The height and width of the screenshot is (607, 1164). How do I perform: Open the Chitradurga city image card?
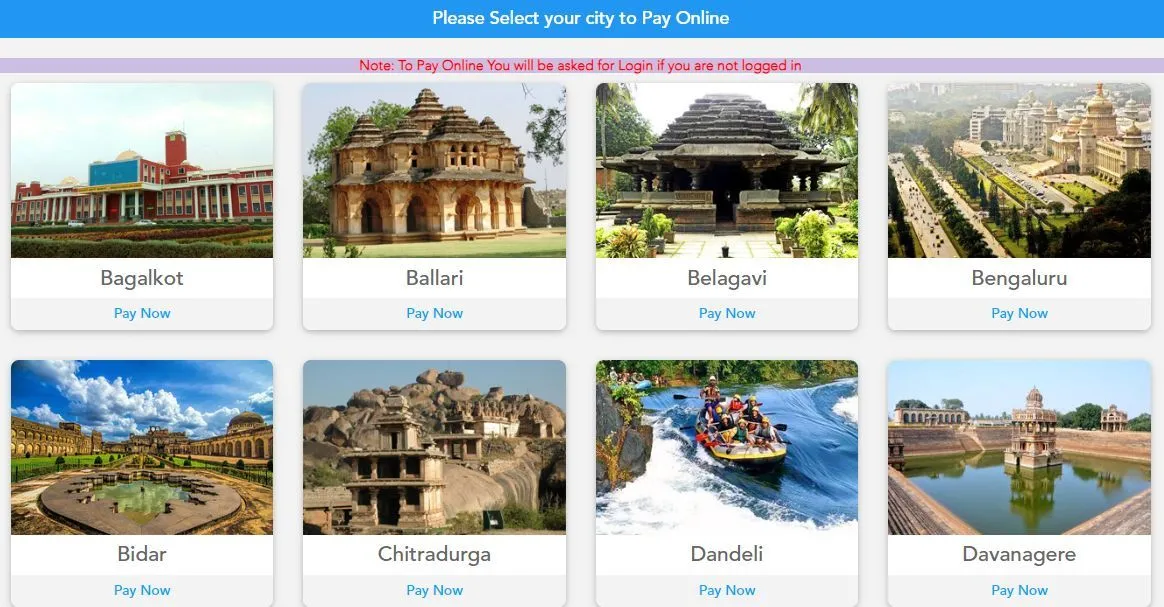[434, 447]
